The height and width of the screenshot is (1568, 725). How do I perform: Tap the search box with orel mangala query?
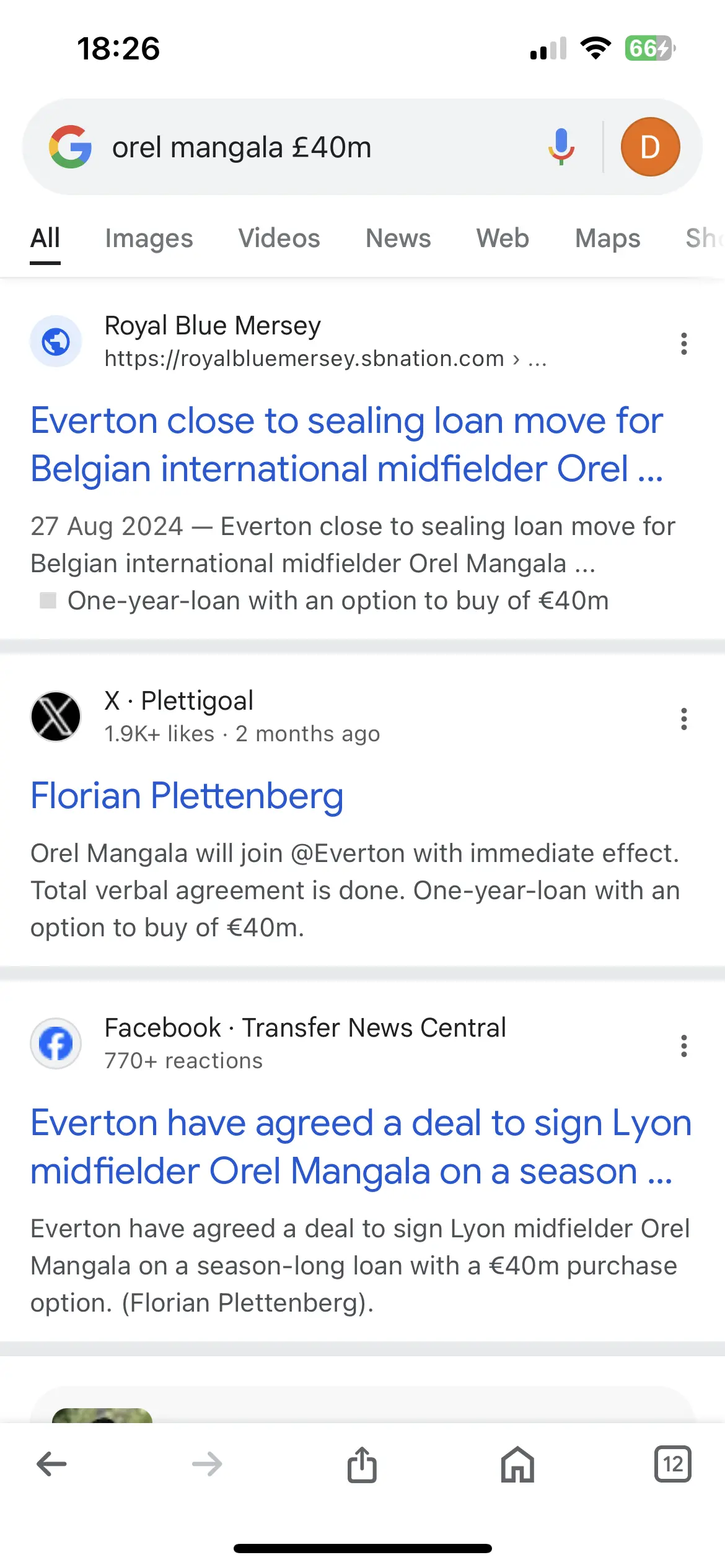tap(310, 148)
